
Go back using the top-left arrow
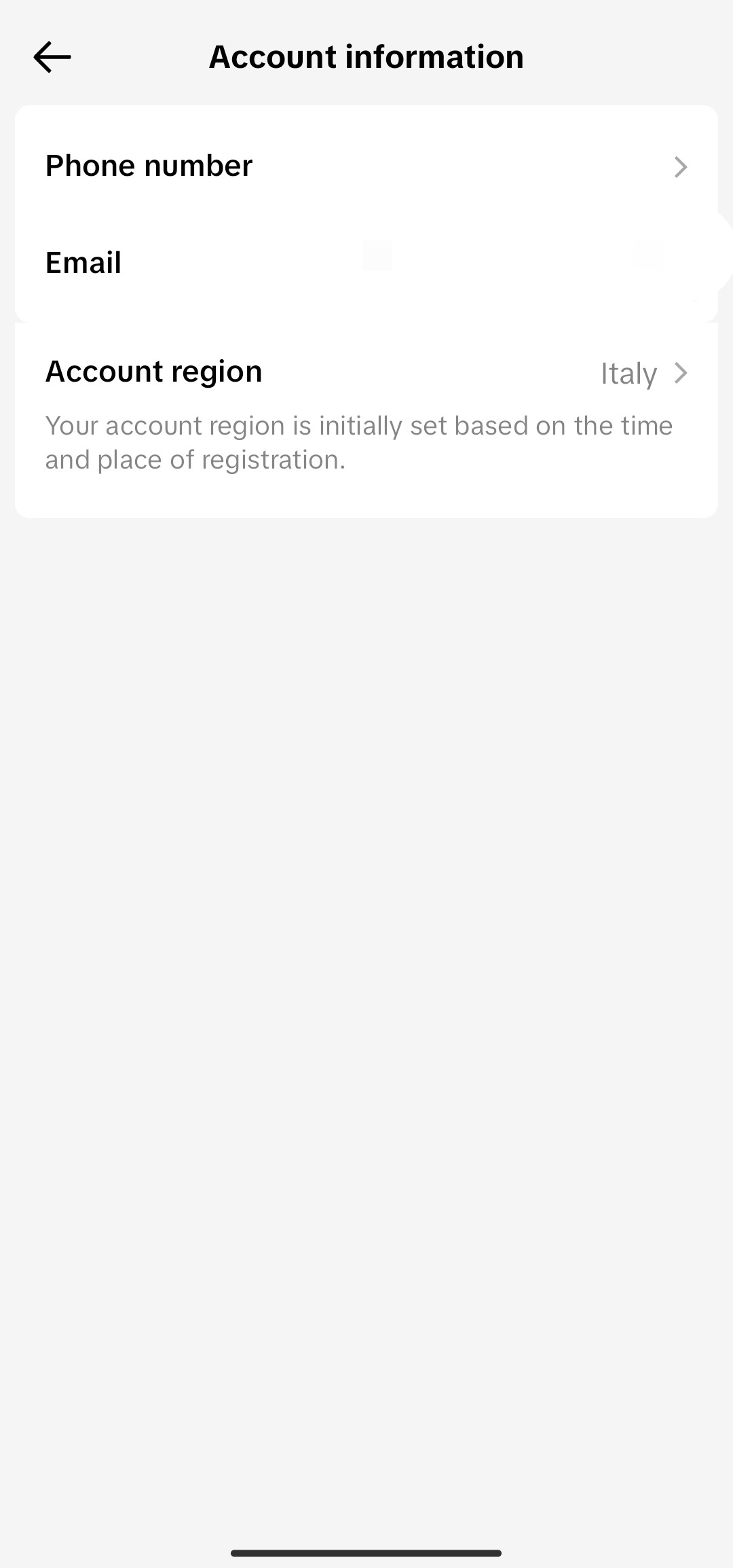(x=52, y=57)
